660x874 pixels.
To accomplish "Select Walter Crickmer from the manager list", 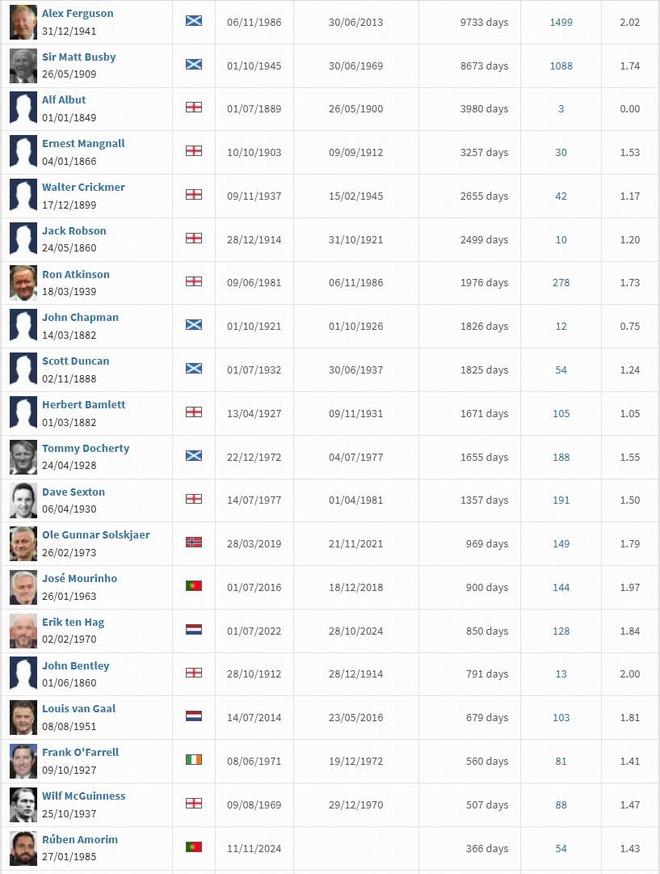I will point(83,187).
